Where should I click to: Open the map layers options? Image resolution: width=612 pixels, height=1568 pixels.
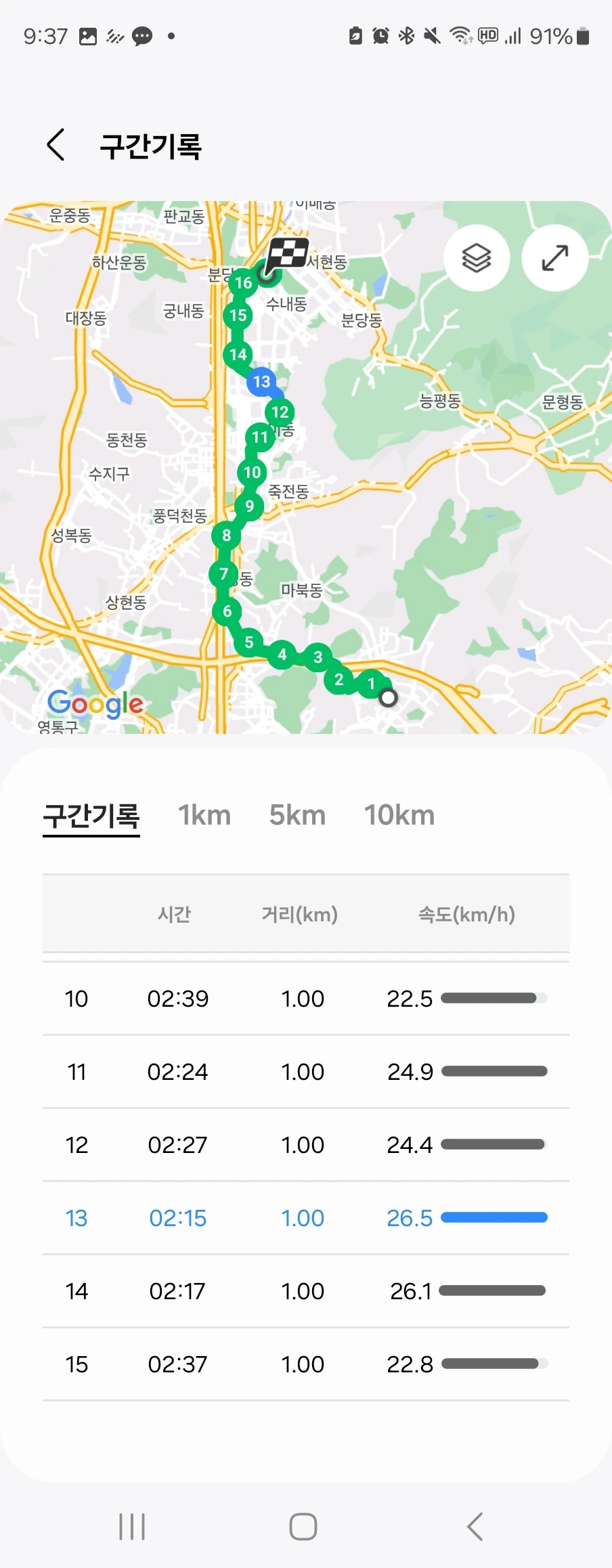476,258
